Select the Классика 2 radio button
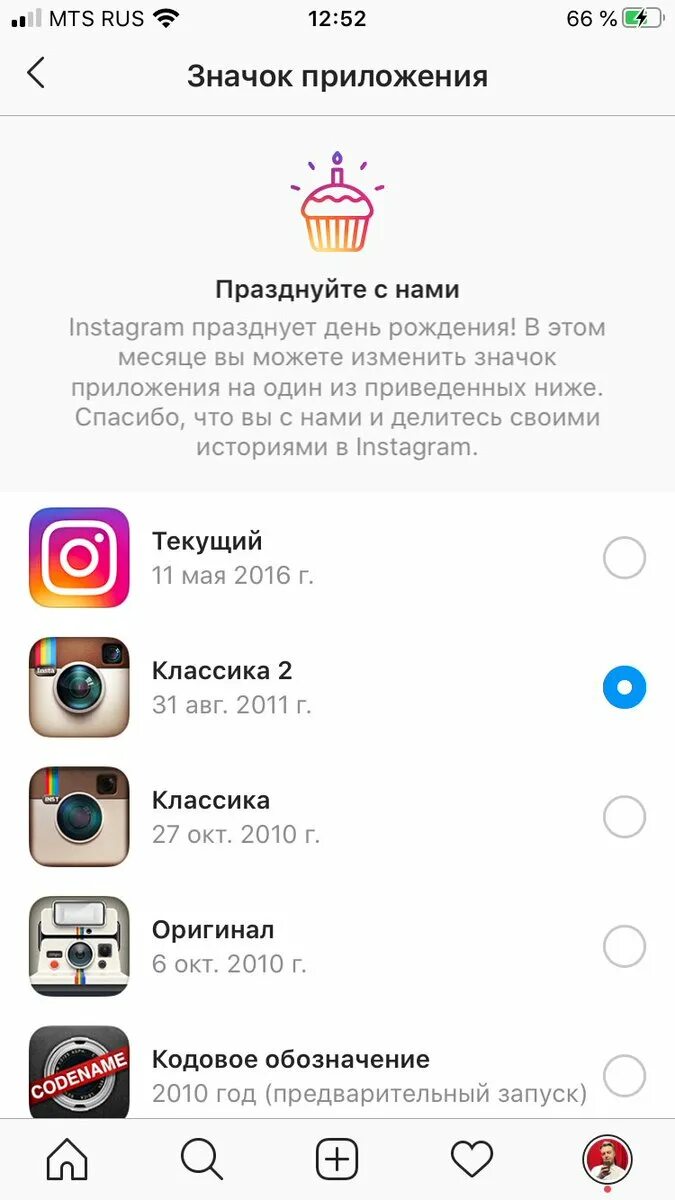The image size is (675, 1200). click(624, 687)
